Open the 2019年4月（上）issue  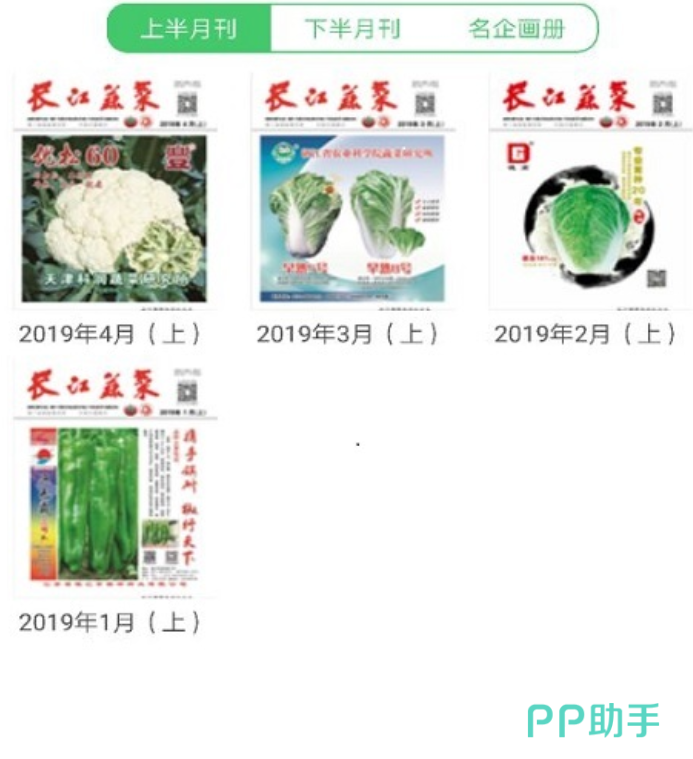click(x=113, y=192)
